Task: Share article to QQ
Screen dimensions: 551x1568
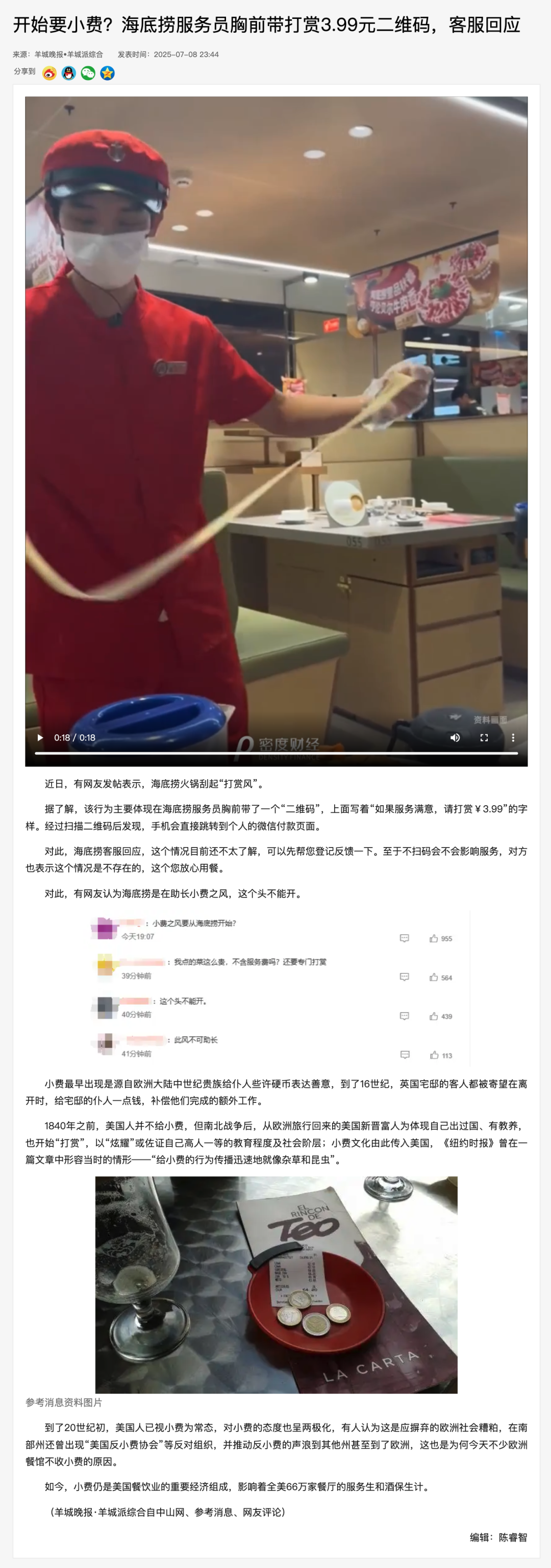Action: (69, 73)
